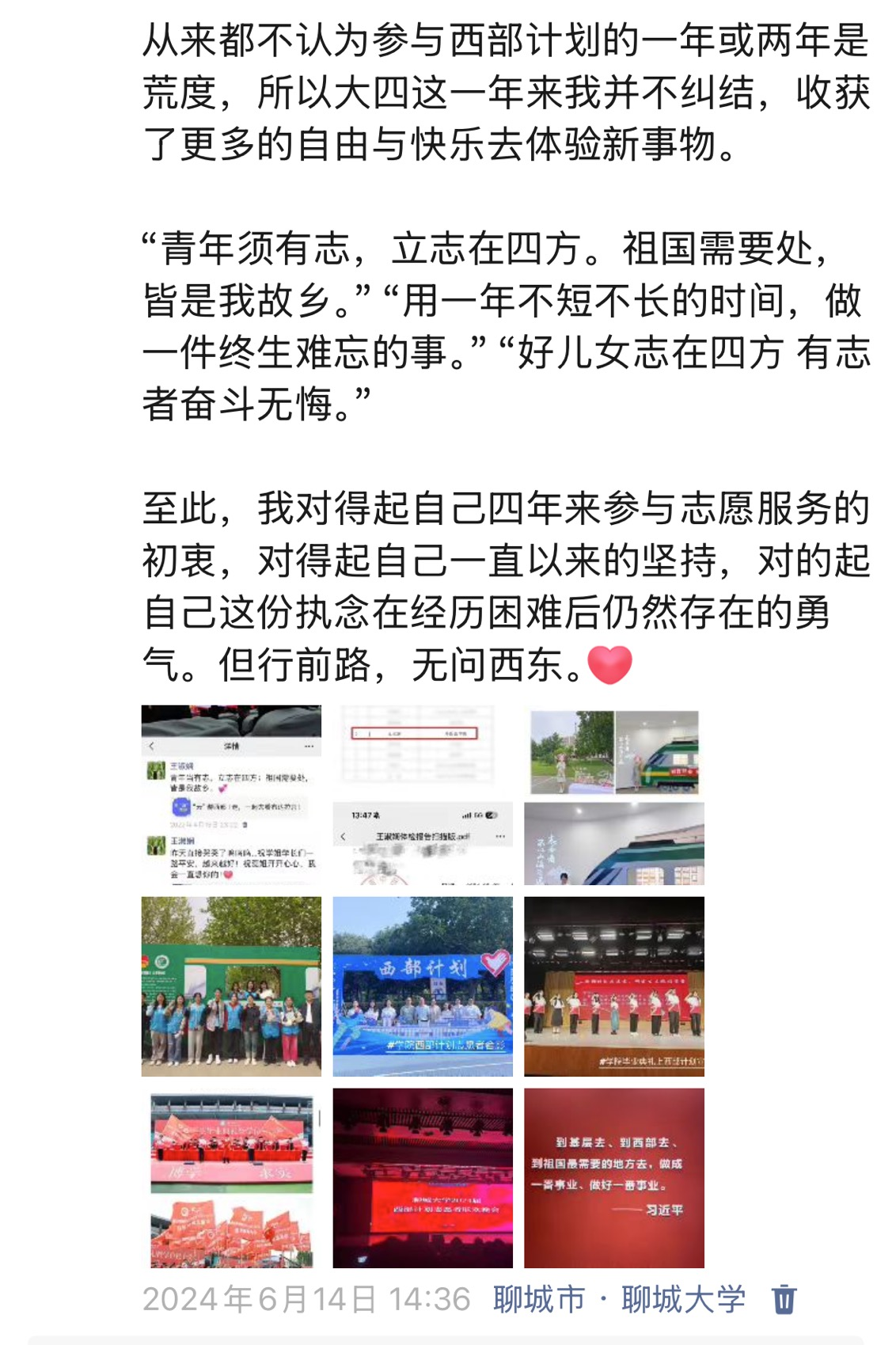View the red quote card photo
This screenshot has height=1345, width=896.
(x=614, y=1178)
